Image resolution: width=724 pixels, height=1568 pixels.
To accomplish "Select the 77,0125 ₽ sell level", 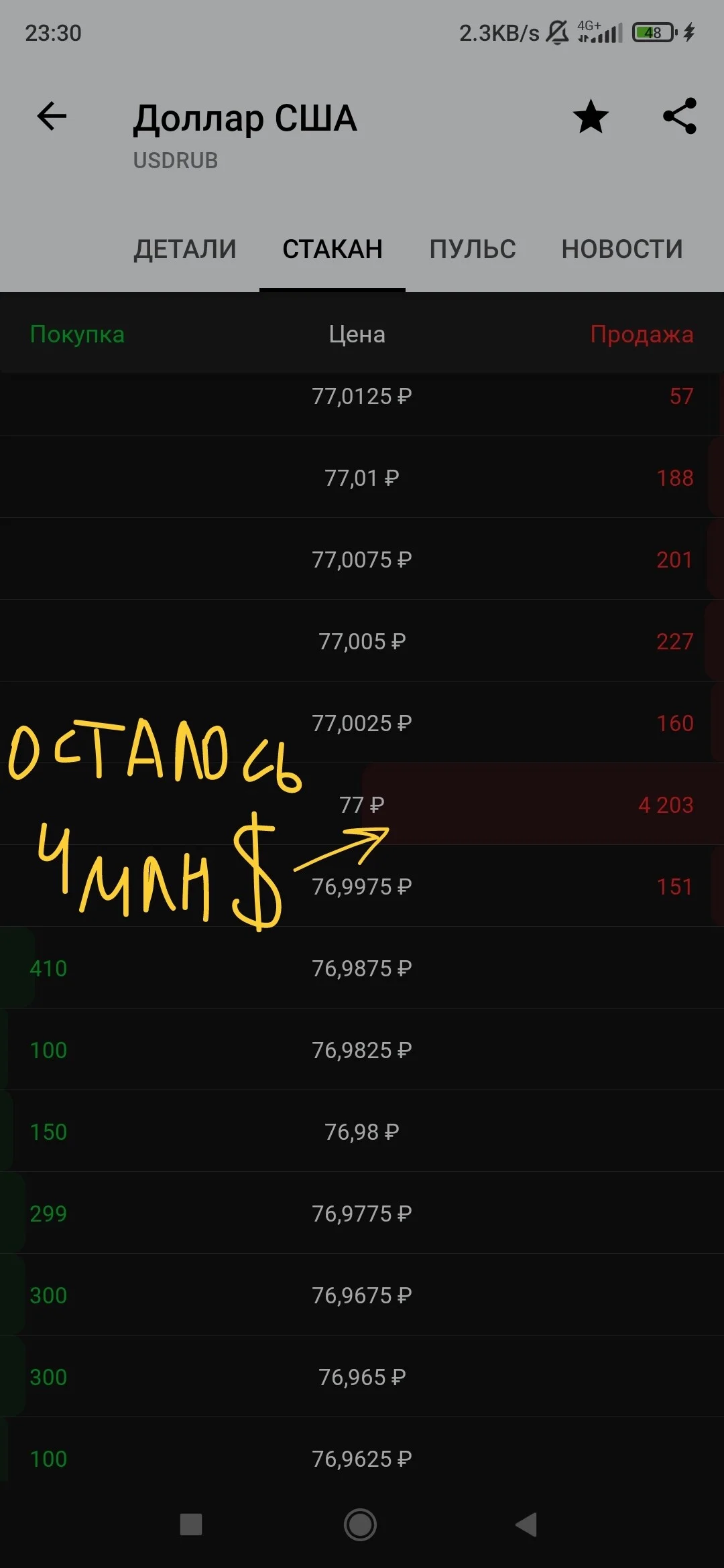I will pyautogui.click(x=362, y=396).
